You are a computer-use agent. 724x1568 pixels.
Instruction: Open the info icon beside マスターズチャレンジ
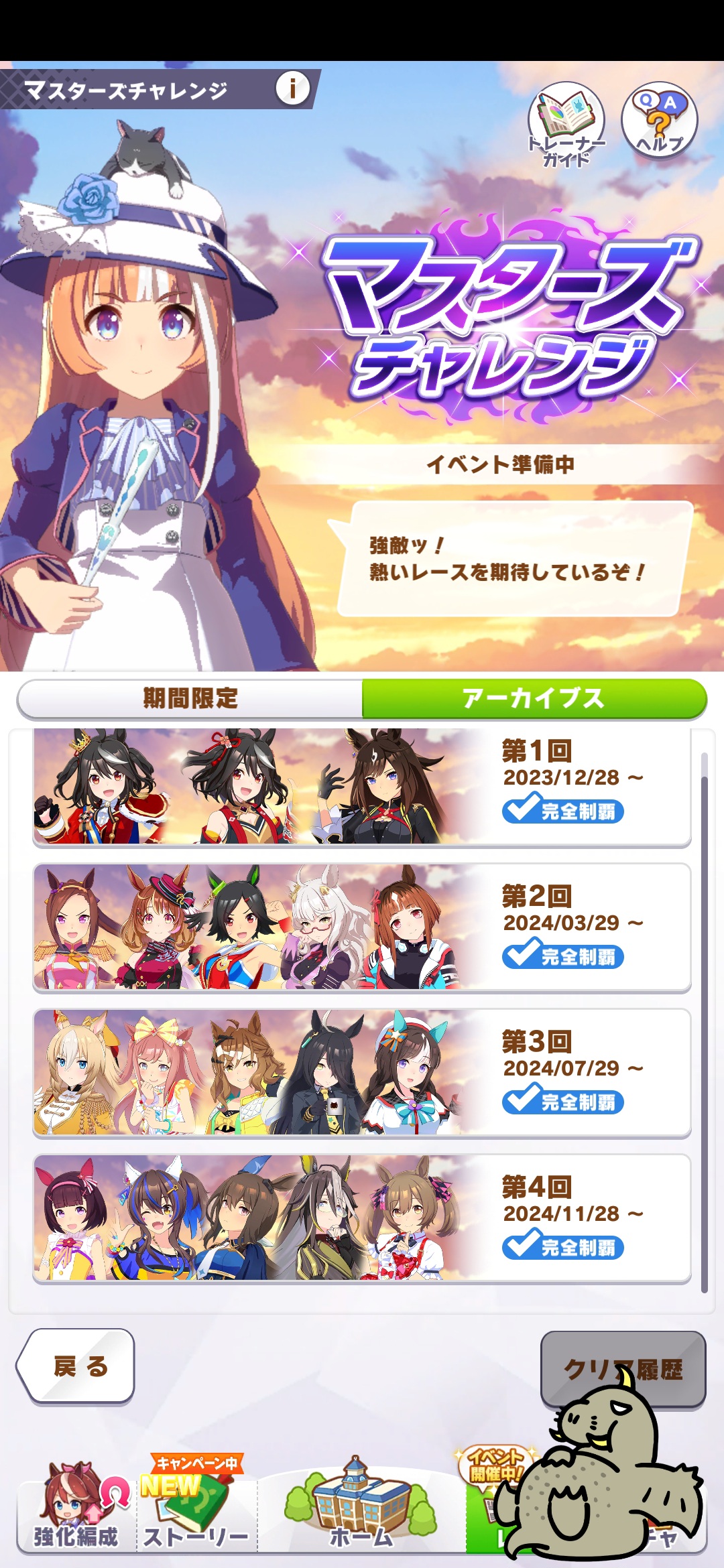coord(292,88)
